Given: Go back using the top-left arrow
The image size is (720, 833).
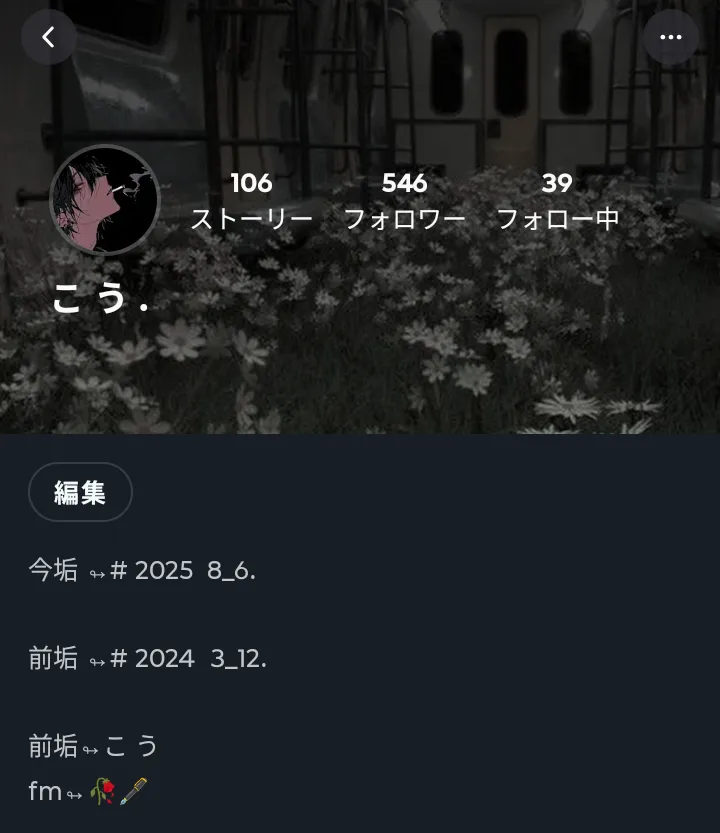Looking at the screenshot, I should [48, 37].
